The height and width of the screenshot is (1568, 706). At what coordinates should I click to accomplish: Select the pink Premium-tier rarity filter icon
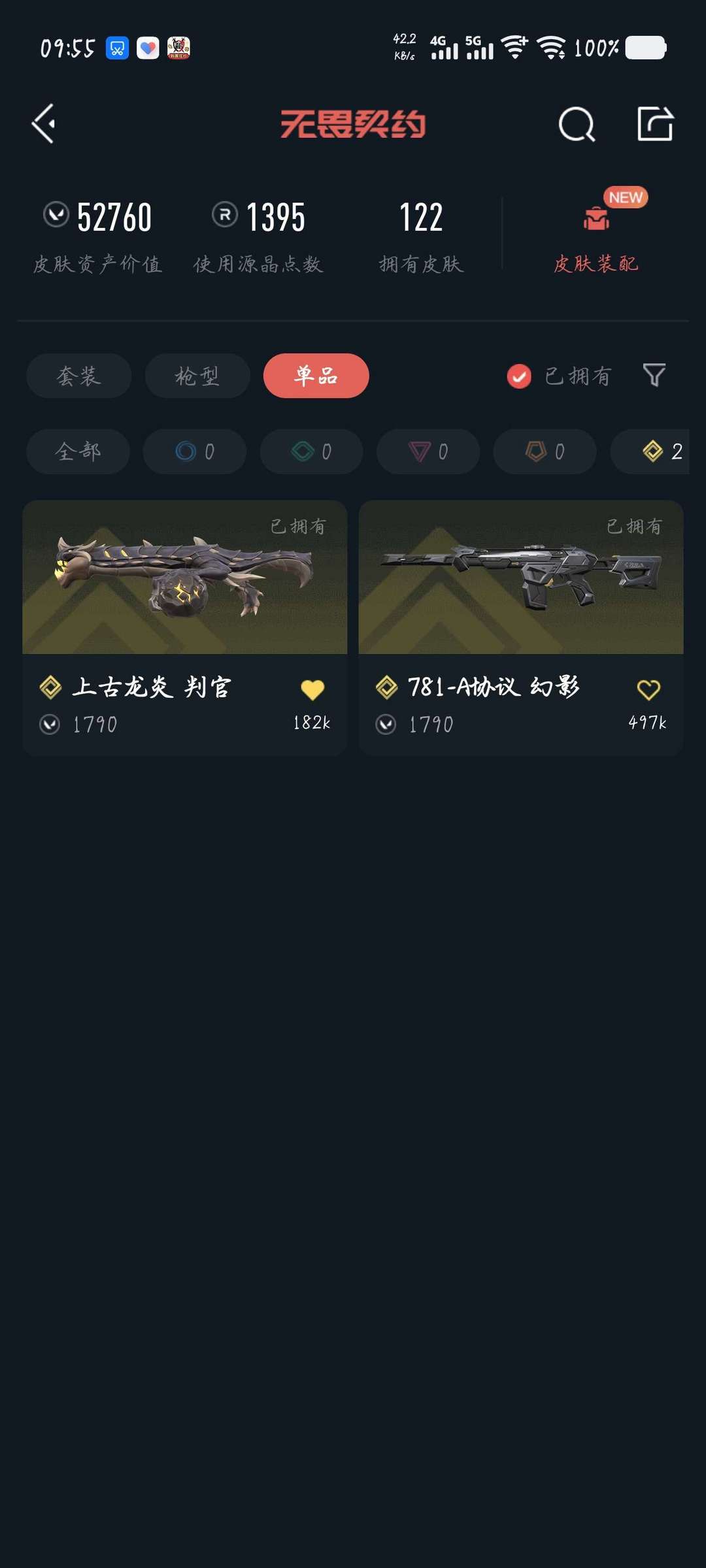tap(428, 451)
